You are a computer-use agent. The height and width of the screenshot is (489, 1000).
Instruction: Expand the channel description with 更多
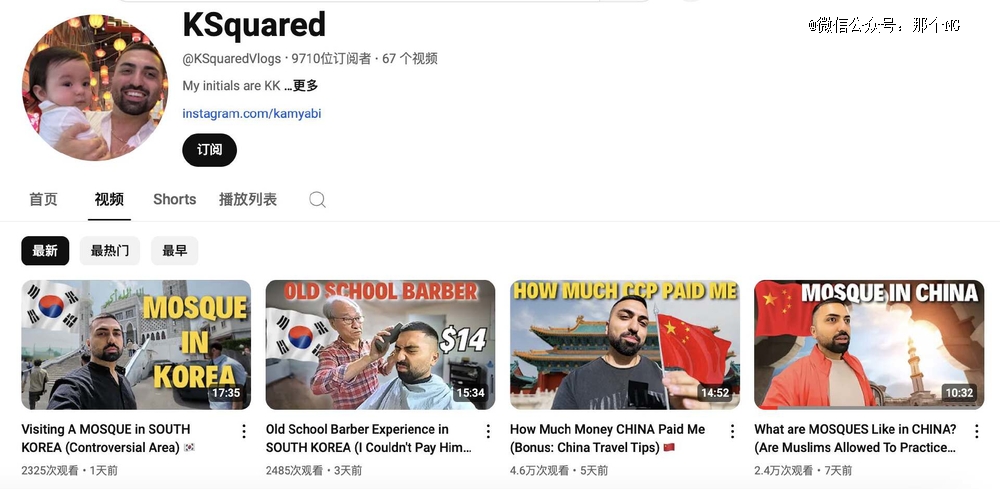tap(304, 86)
